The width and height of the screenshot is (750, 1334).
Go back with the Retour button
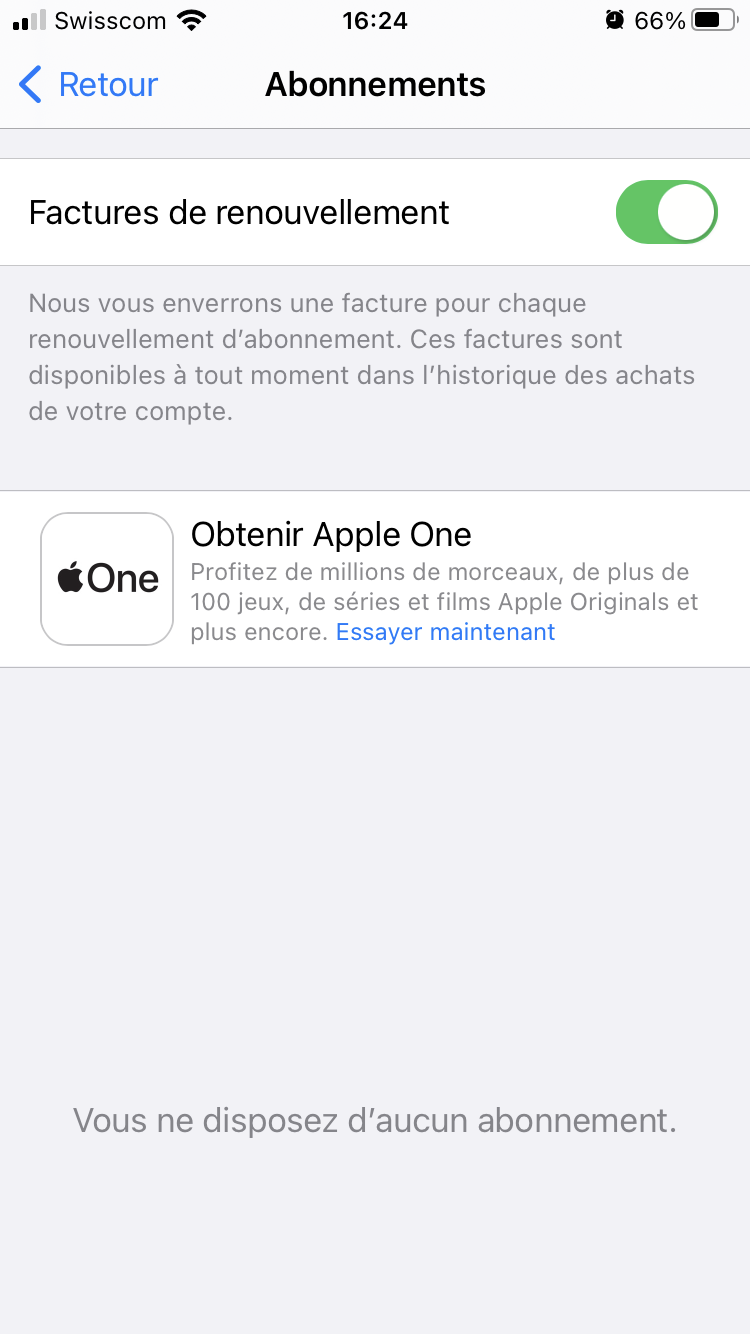89,85
